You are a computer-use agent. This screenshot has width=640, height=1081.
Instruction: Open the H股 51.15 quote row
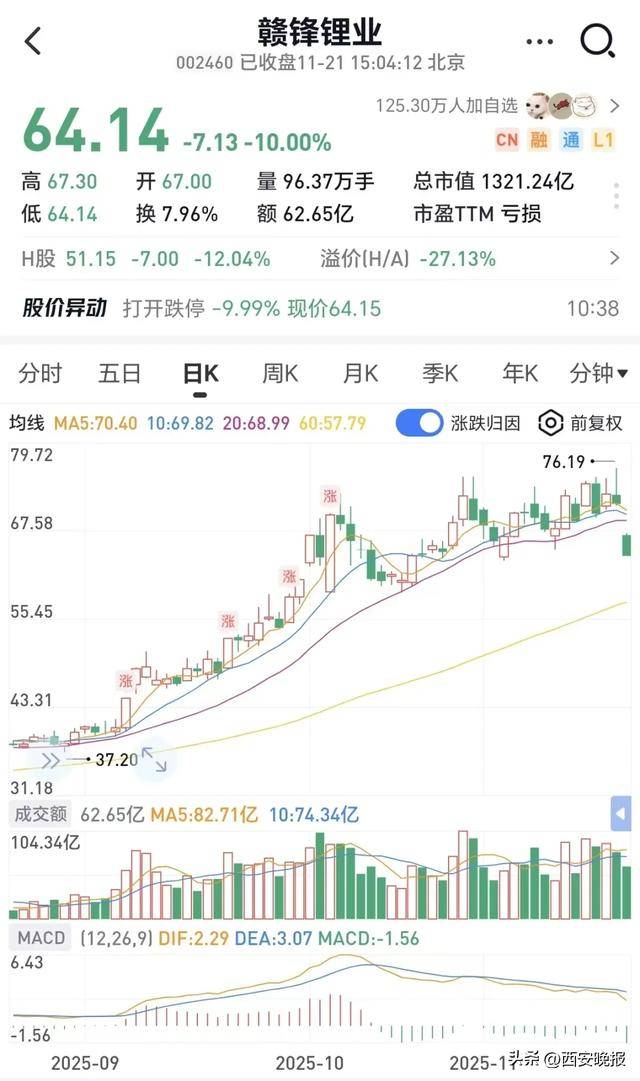[320, 259]
